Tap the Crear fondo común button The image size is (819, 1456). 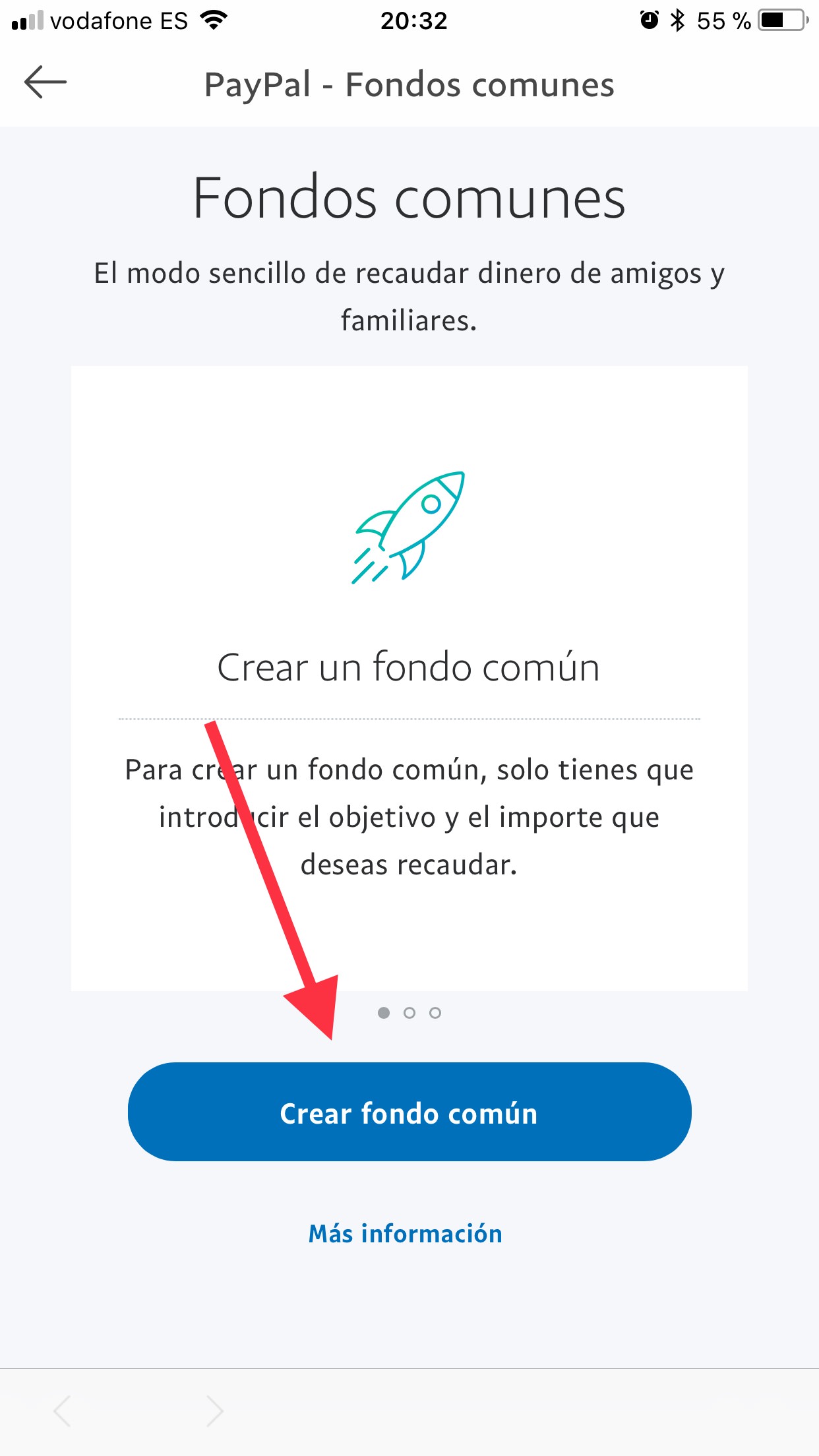click(409, 1112)
